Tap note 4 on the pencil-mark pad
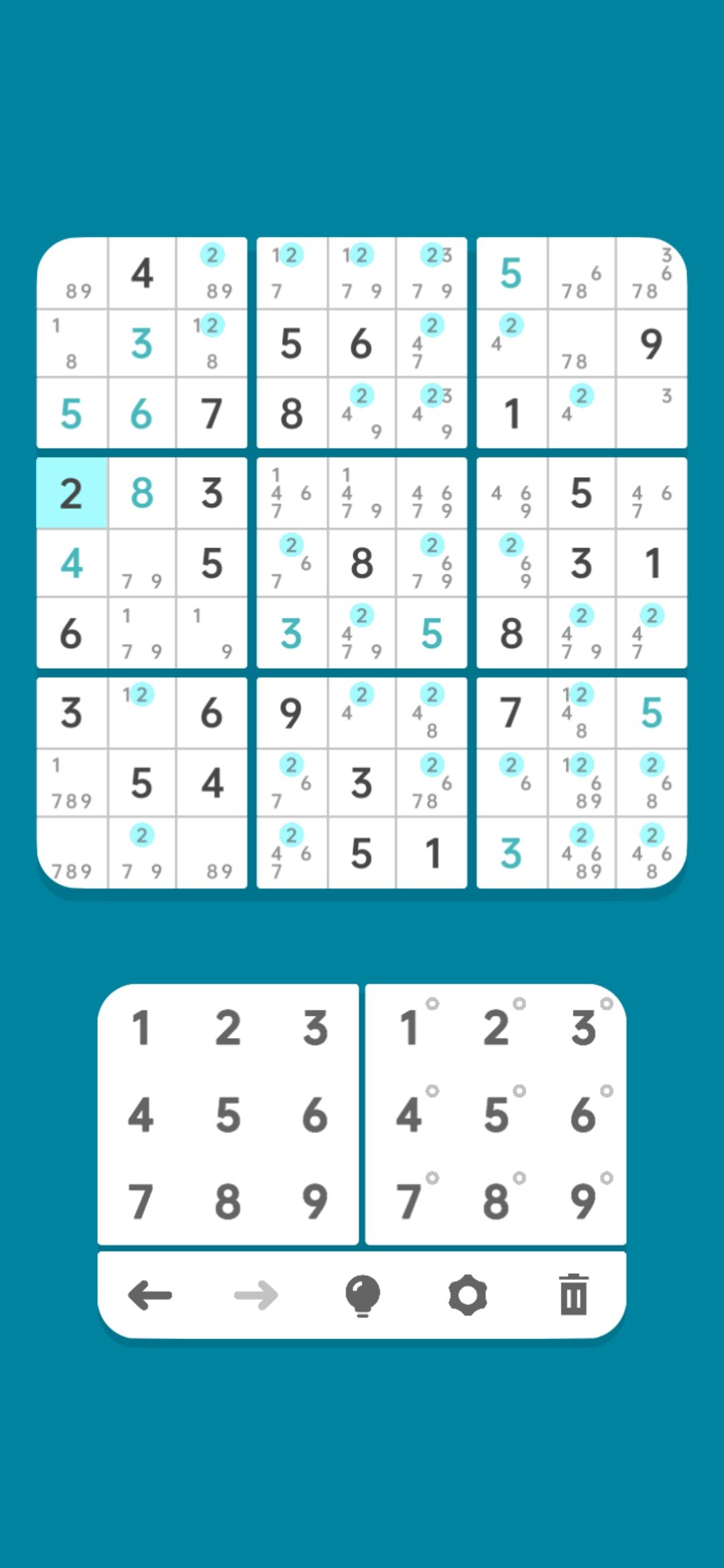Viewport: 724px width, 1568px height. tap(410, 1116)
